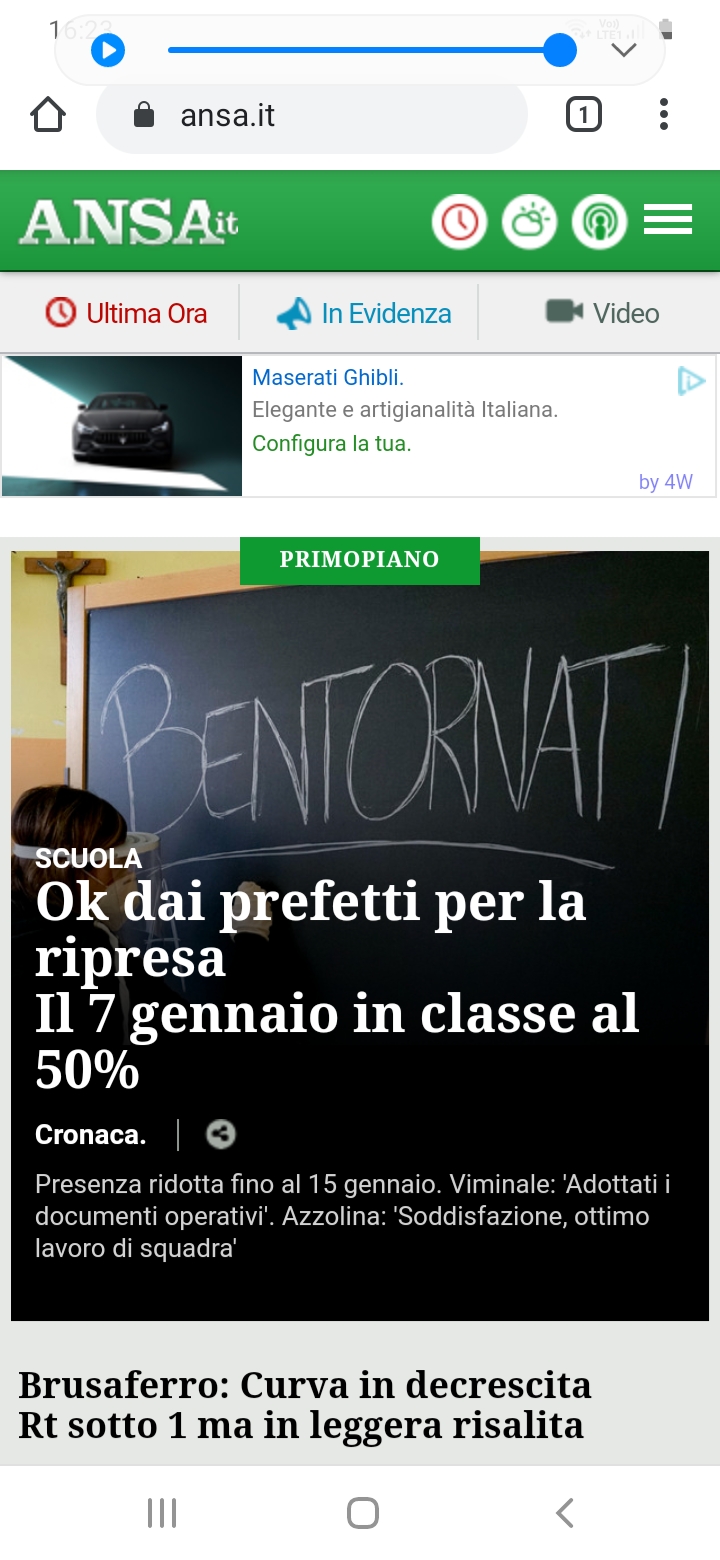Screen dimensions: 720x1560
Task: Read the Brusaferro Rt curve article
Action: (x=305, y=1405)
